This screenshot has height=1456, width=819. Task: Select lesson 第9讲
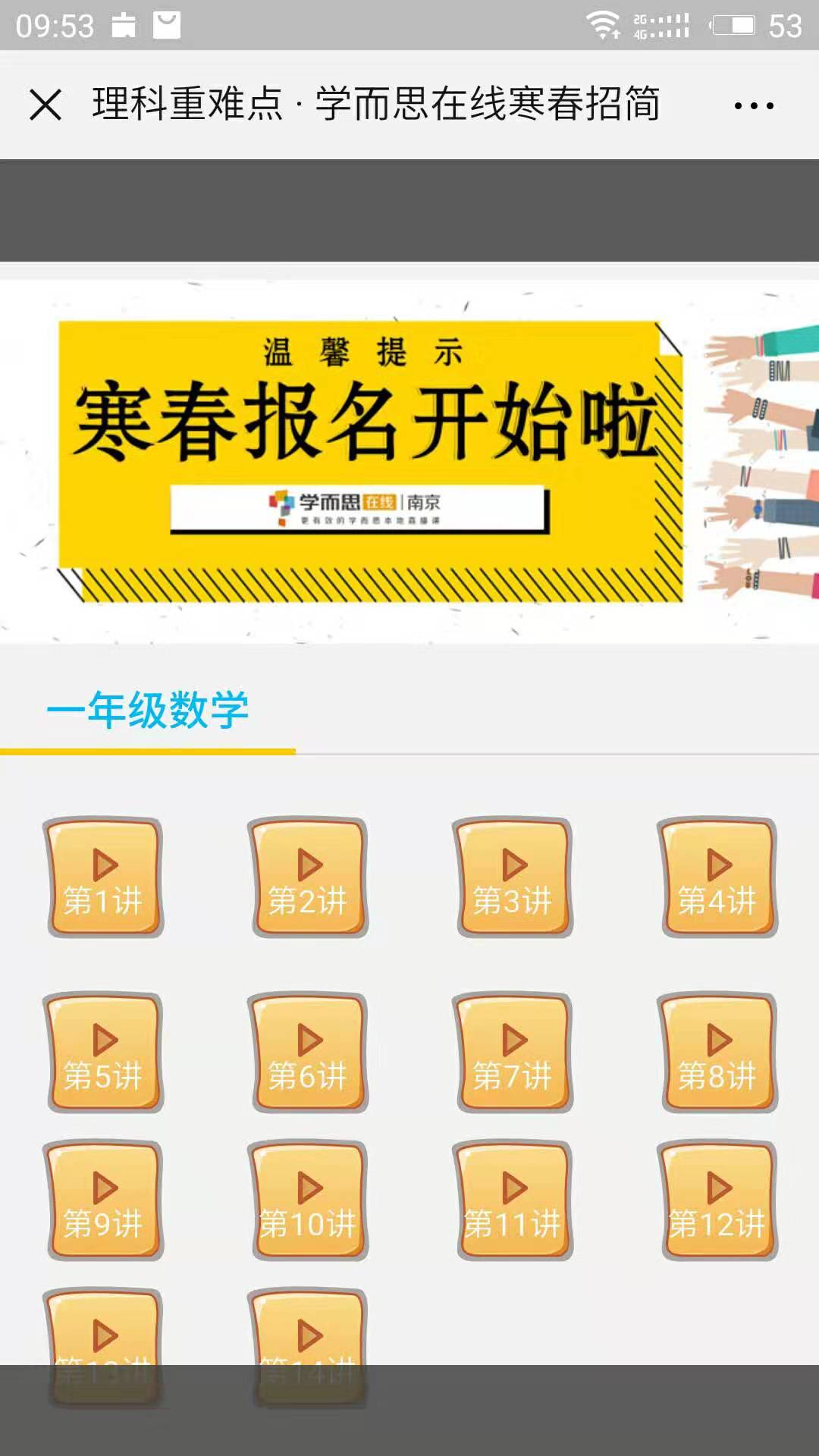tap(104, 1200)
